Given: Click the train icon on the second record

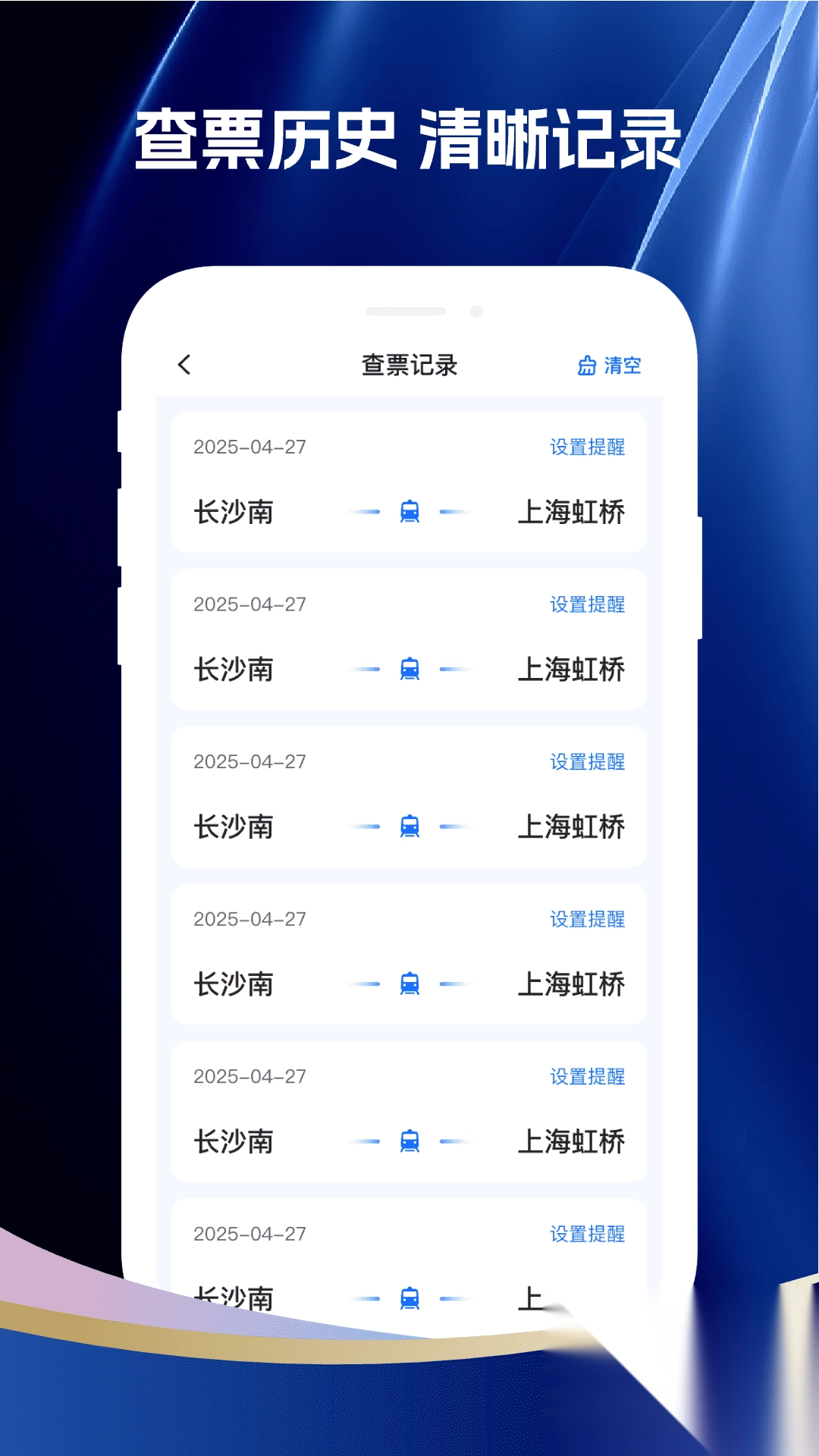Looking at the screenshot, I should point(409,670).
